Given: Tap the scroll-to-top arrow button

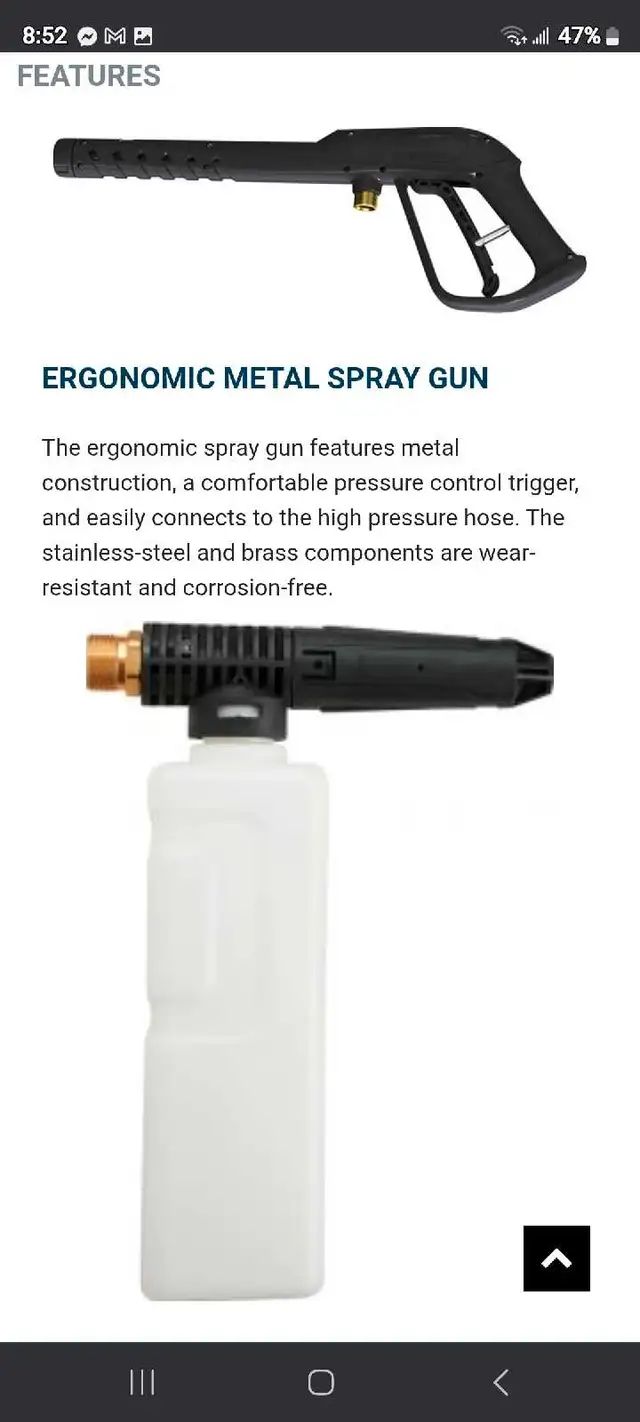Looking at the screenshot, I should pos(556,1258).
